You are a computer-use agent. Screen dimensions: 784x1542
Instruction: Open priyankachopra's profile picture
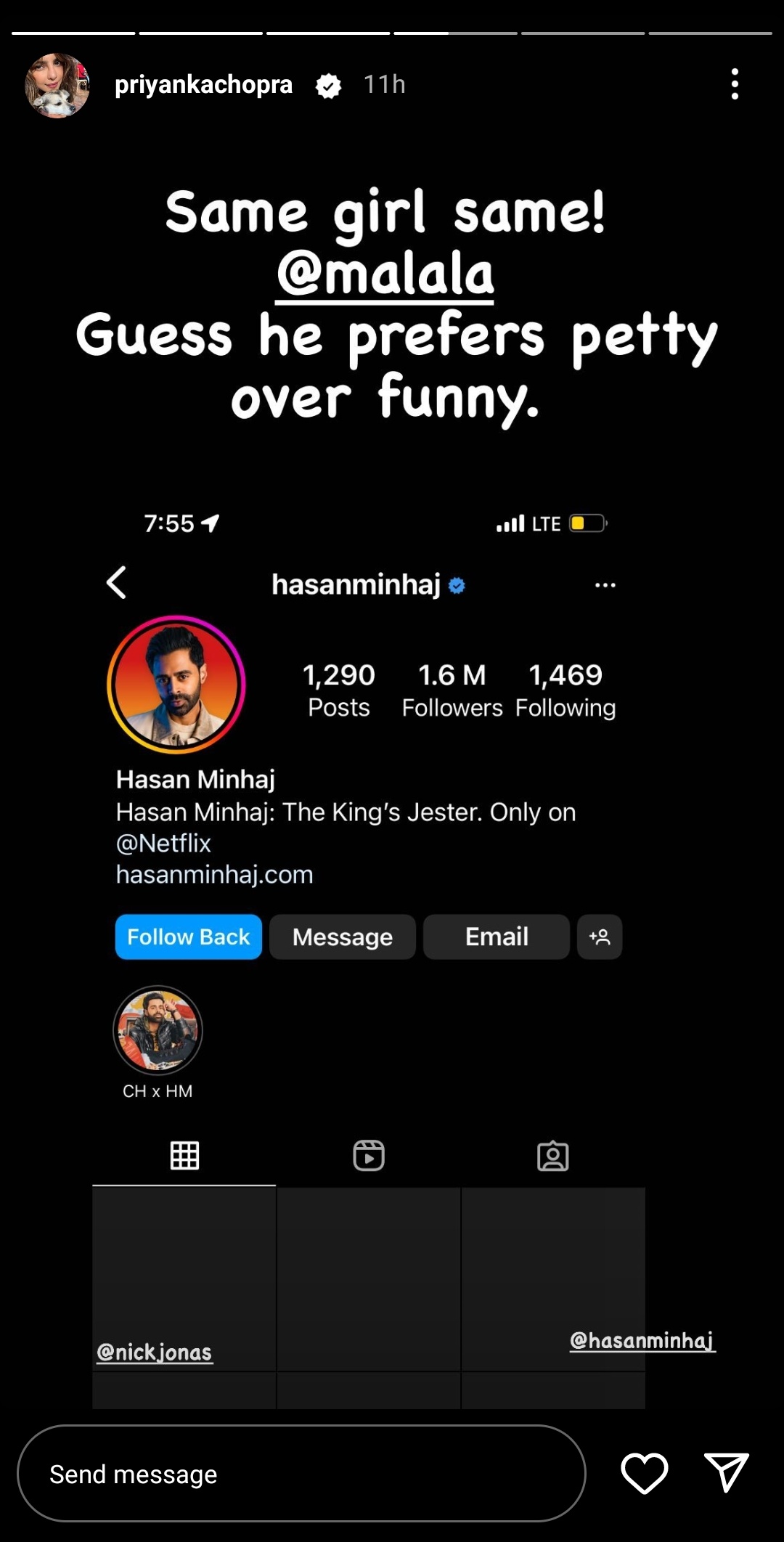pos(57,85)
